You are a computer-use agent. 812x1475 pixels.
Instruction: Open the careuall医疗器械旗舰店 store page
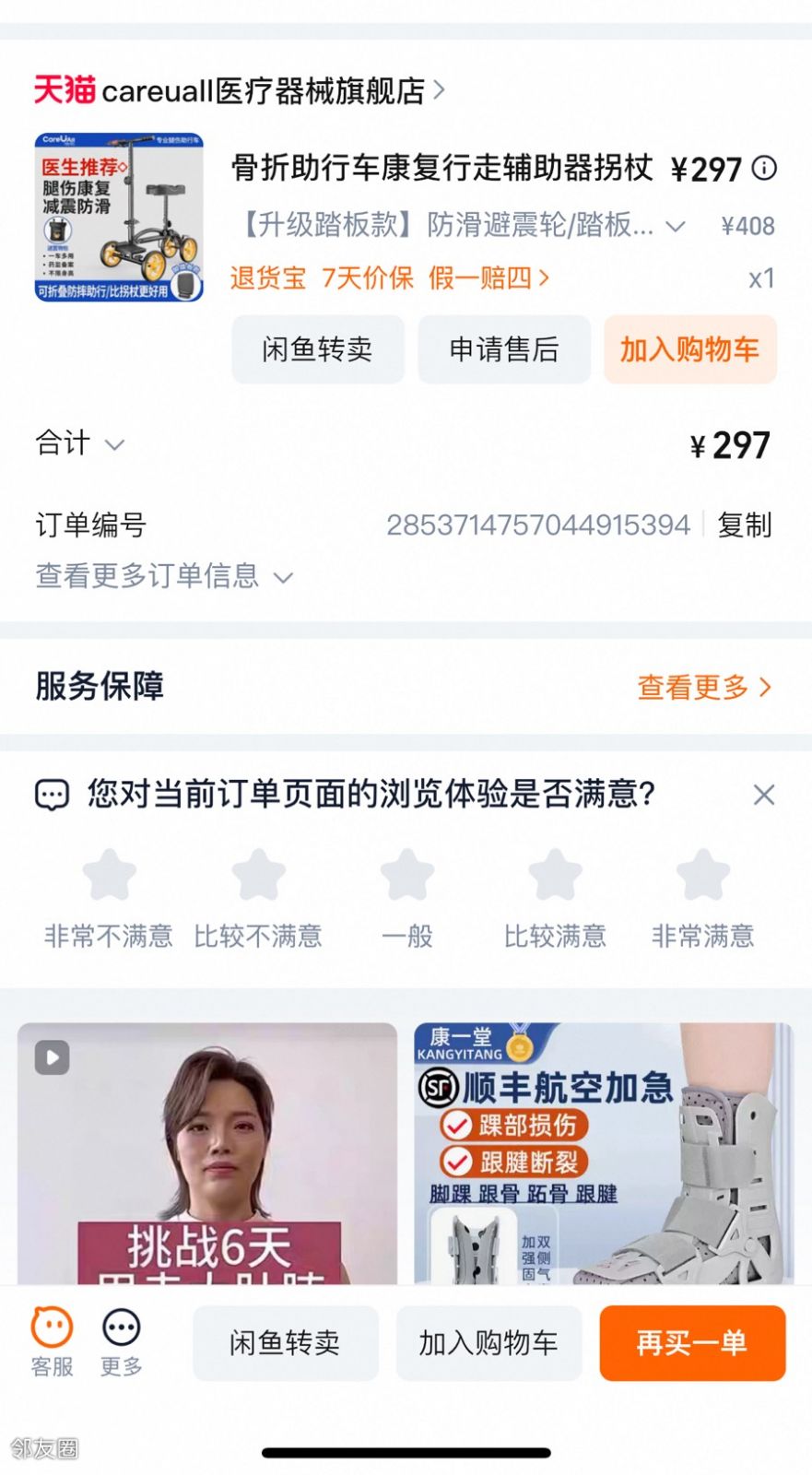pos(263,90)
